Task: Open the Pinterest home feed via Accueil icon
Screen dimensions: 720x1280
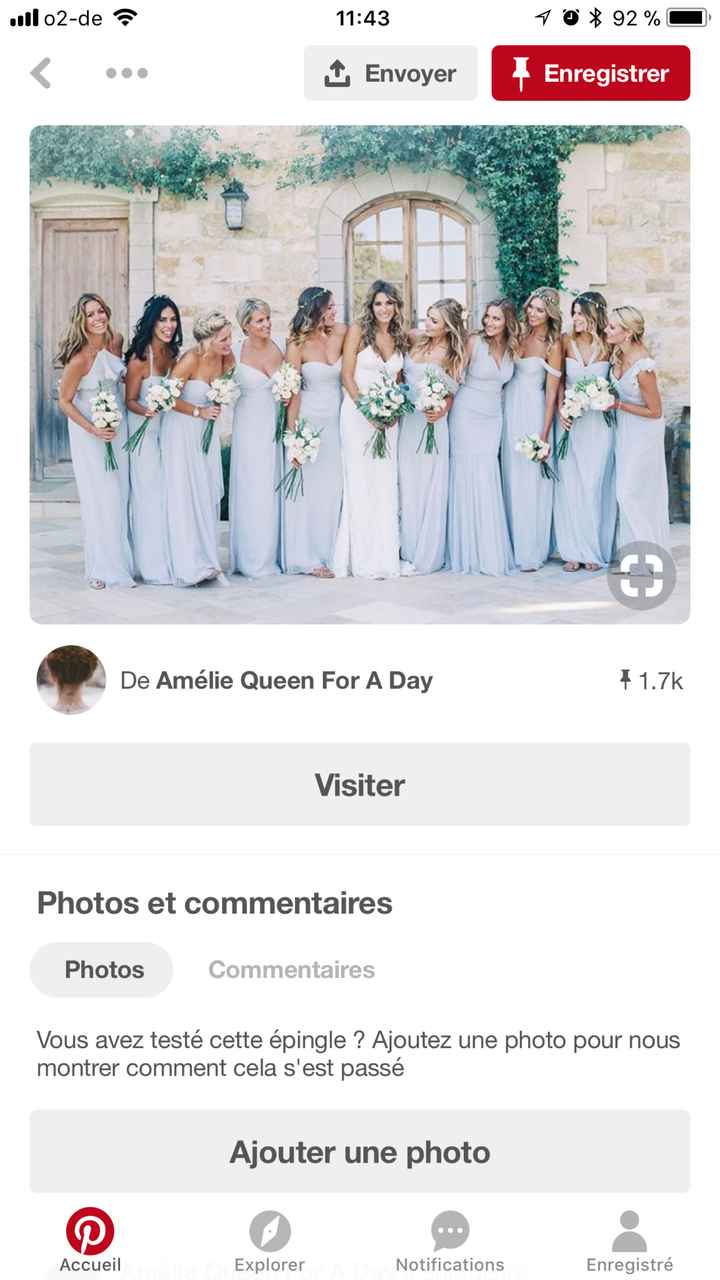Action: 90,1233
